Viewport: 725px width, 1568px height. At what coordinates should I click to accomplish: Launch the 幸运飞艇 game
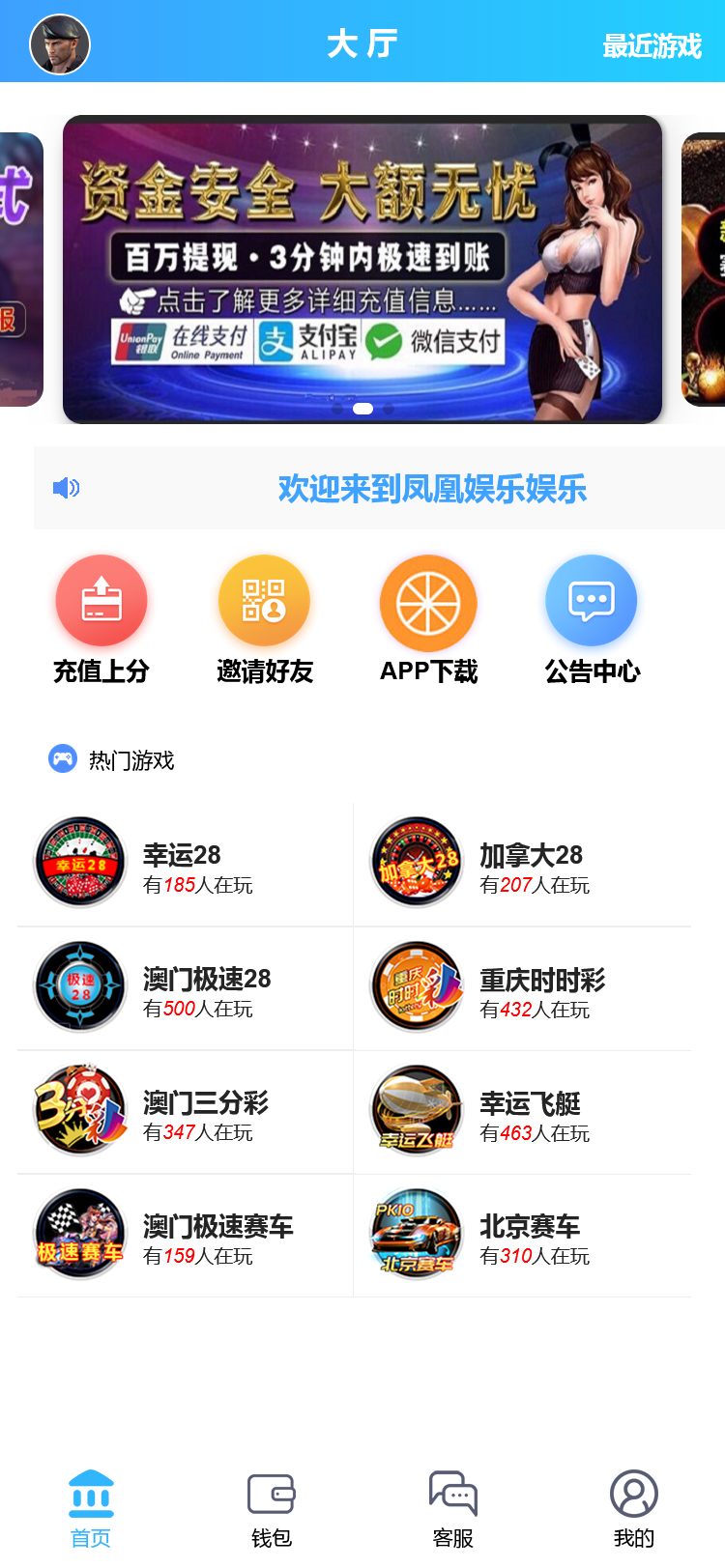pyautogui.click(x=522, y=1112)
